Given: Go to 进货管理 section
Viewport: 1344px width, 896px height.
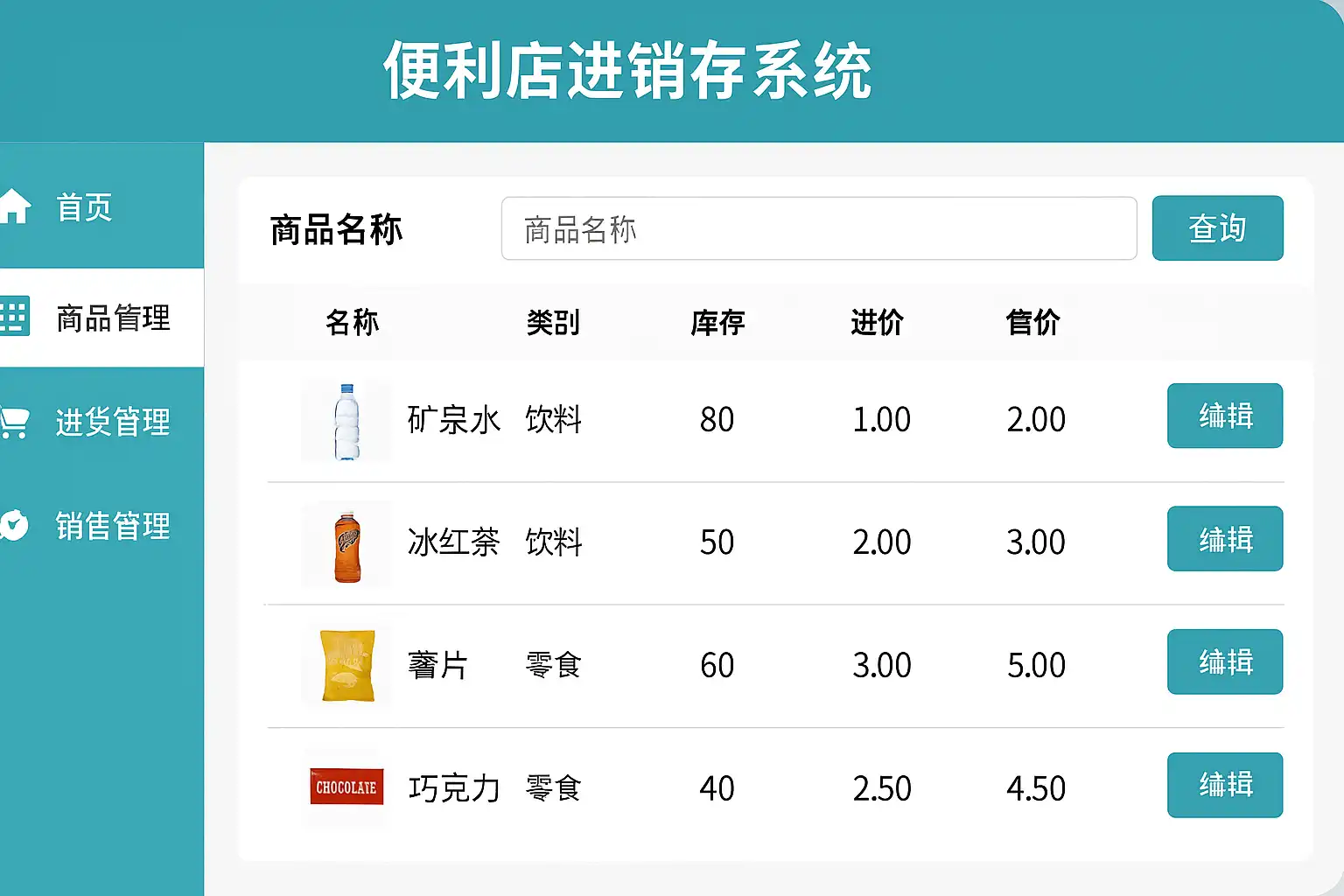Looking at the screenshot, I should (x=112, y=422).
